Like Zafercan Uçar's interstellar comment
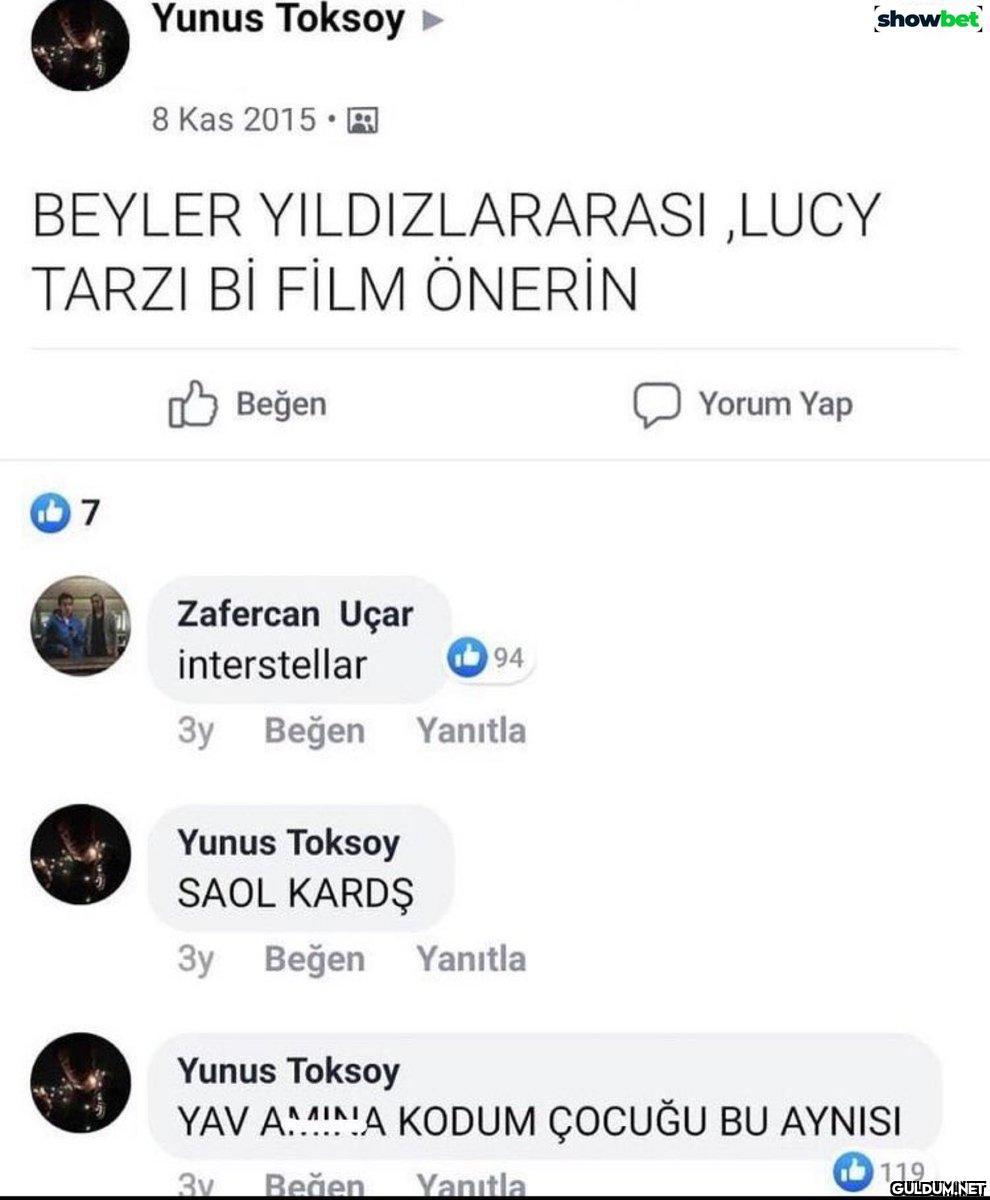 314,732
